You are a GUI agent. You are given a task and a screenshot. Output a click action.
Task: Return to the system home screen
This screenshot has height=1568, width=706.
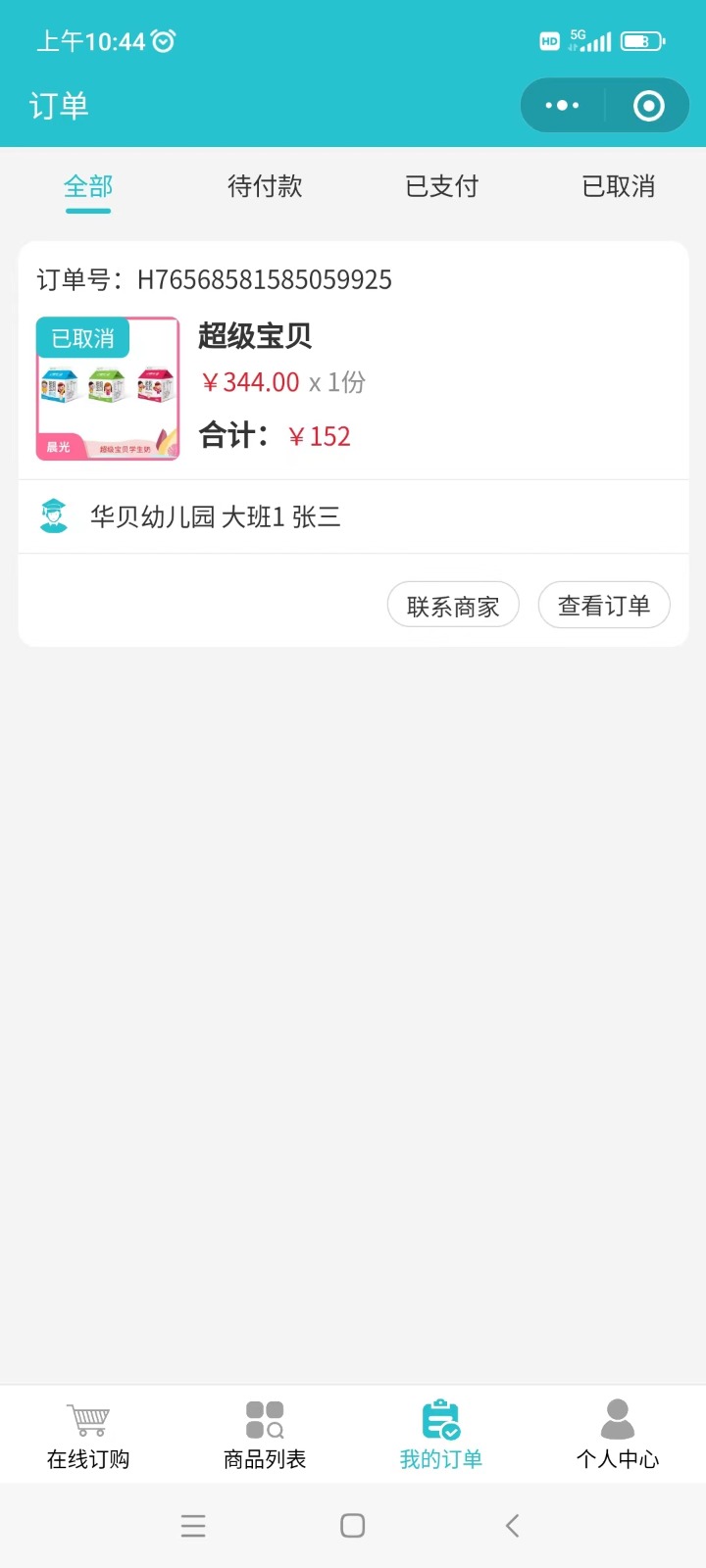[353, 1525]
